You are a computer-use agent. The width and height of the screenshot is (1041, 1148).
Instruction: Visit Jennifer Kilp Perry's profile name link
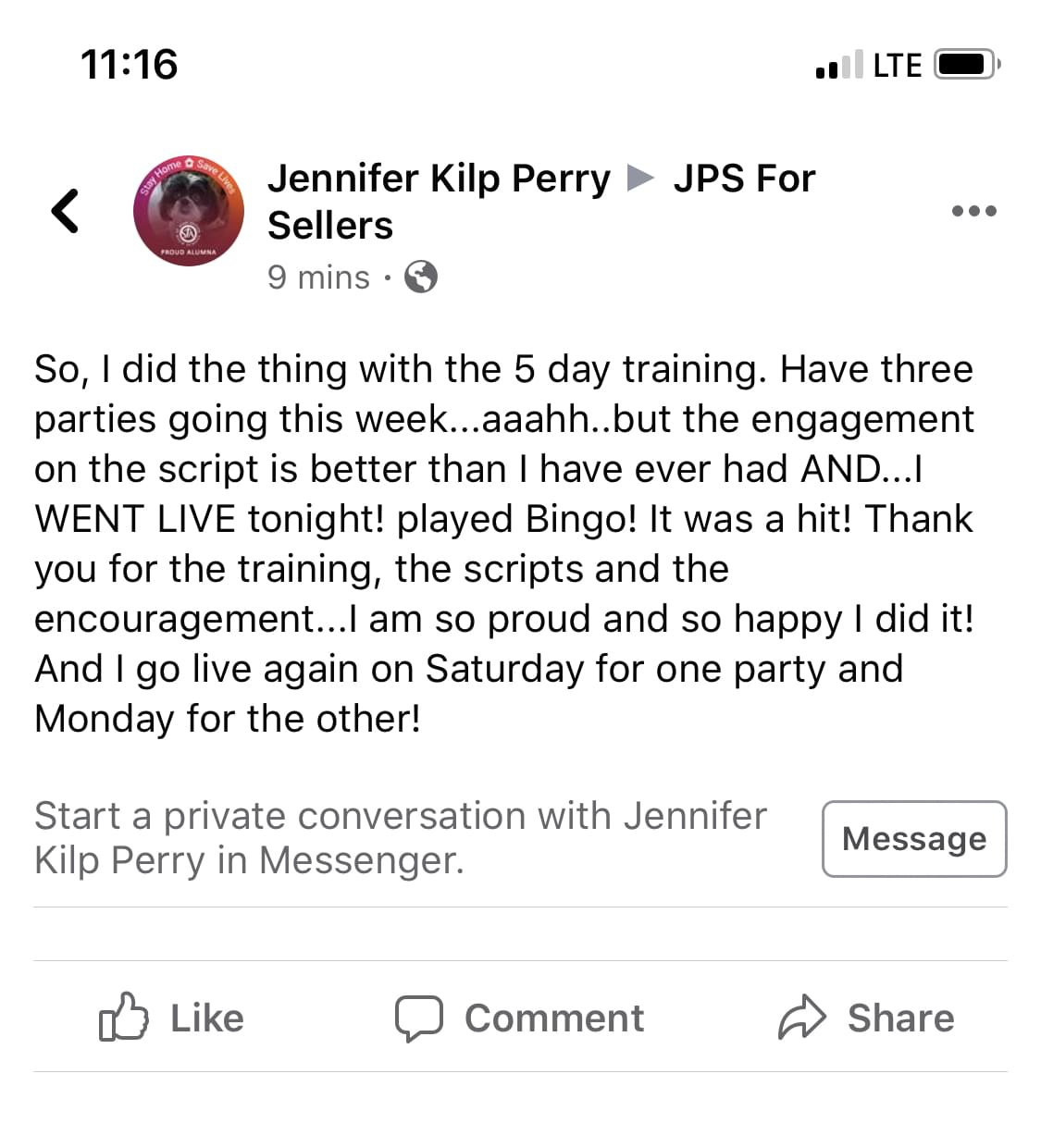pos(439,179)
